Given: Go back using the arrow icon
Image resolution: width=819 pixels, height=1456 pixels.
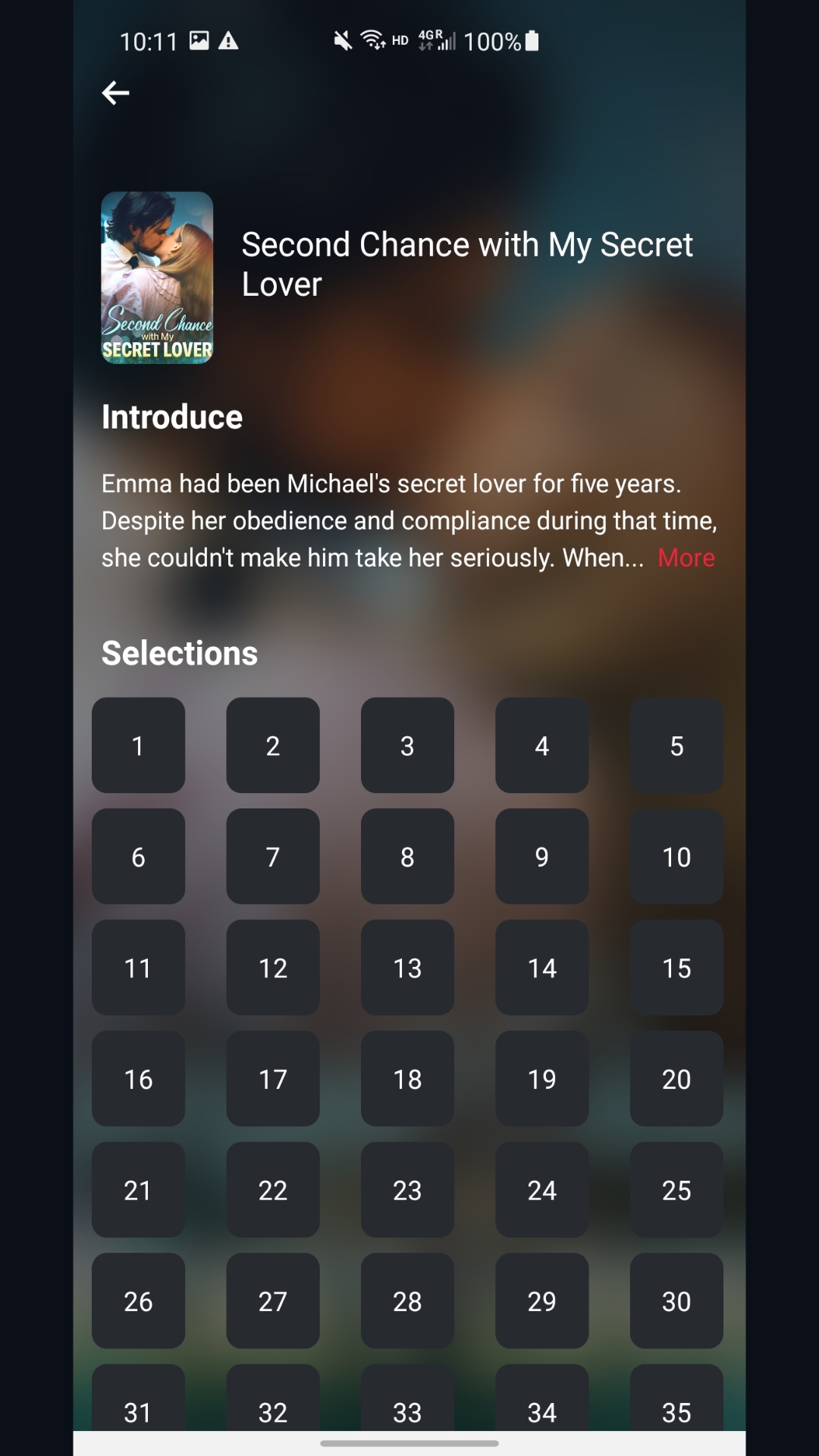Looking at the screenshot, I should coord(115,93).
